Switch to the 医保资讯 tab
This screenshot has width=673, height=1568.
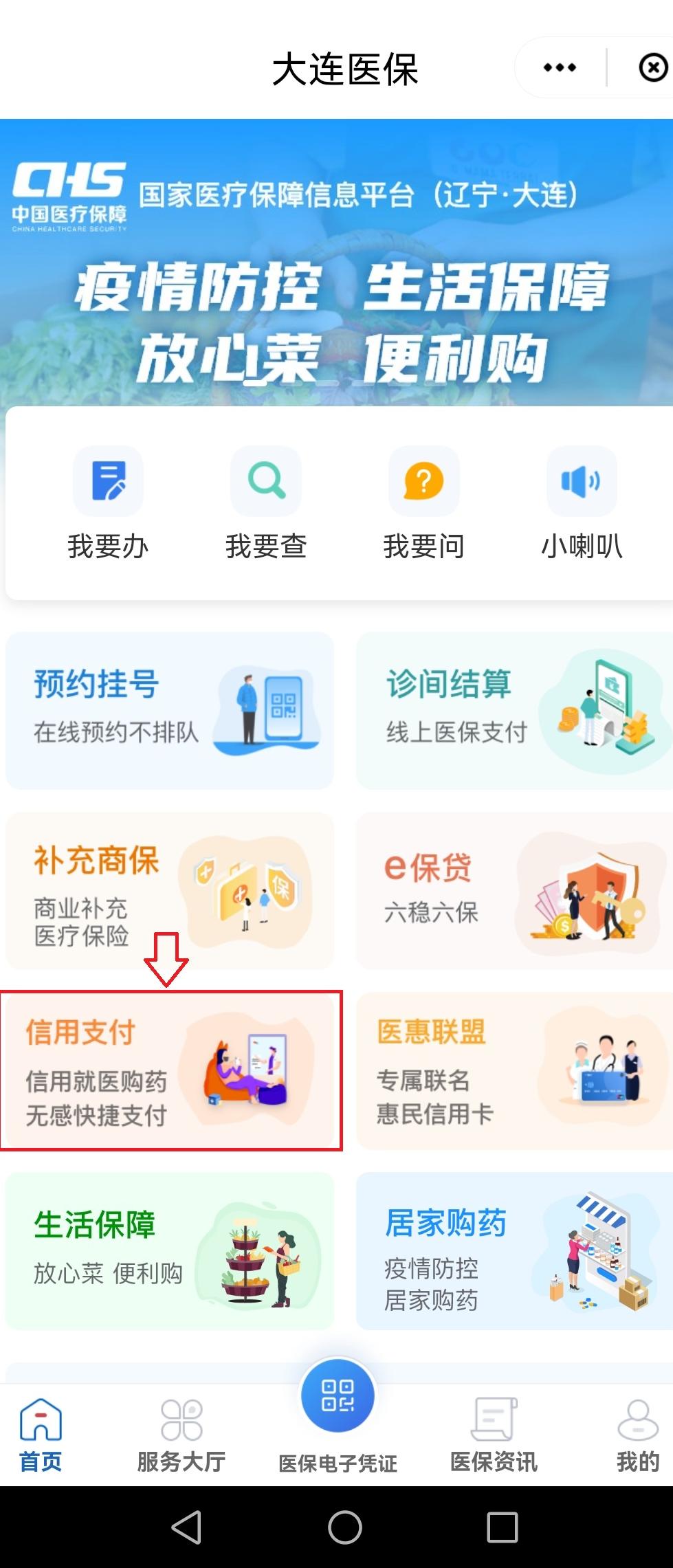coord(494,1435)
